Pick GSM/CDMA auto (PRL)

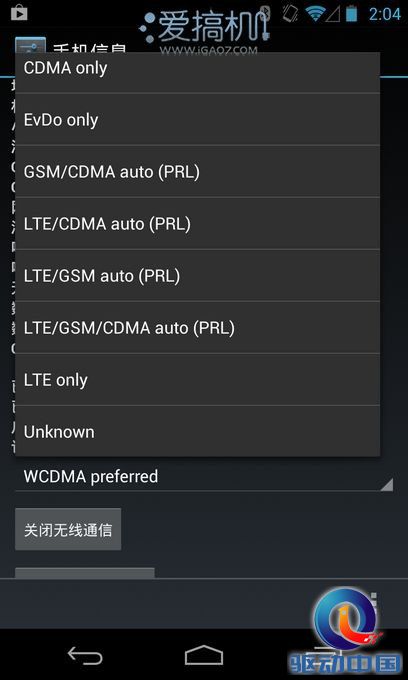tap(197, 172)
